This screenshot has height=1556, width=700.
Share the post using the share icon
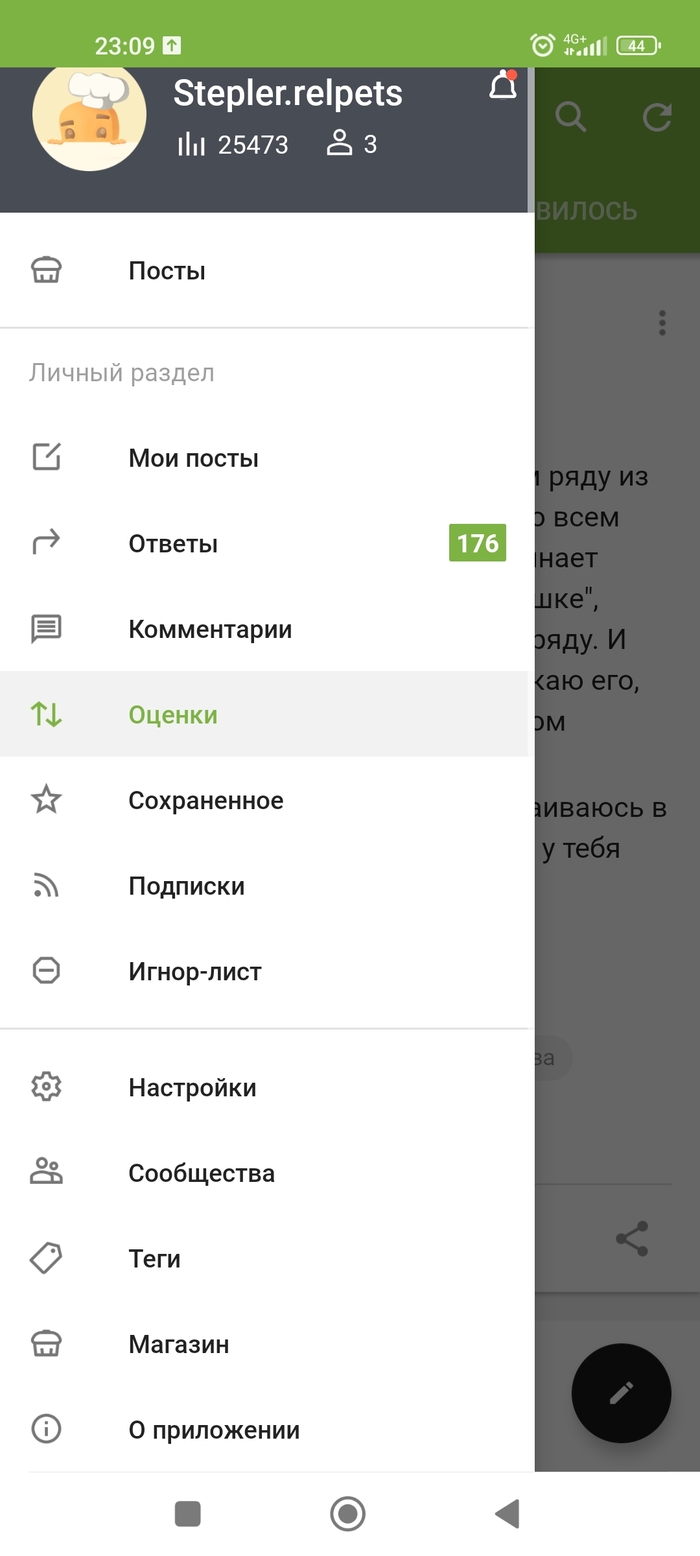pyautogui.click(x=632, y=1238)
